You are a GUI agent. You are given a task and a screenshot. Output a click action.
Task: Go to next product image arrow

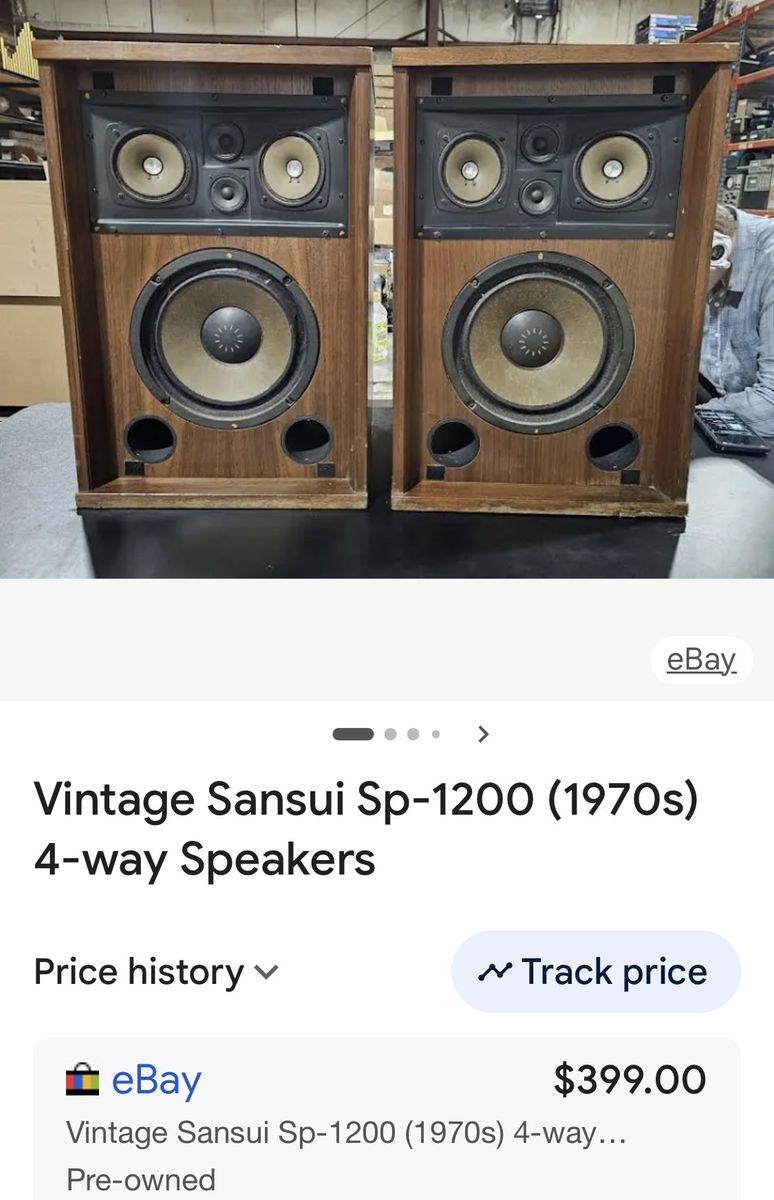click(x=484, y=734)
